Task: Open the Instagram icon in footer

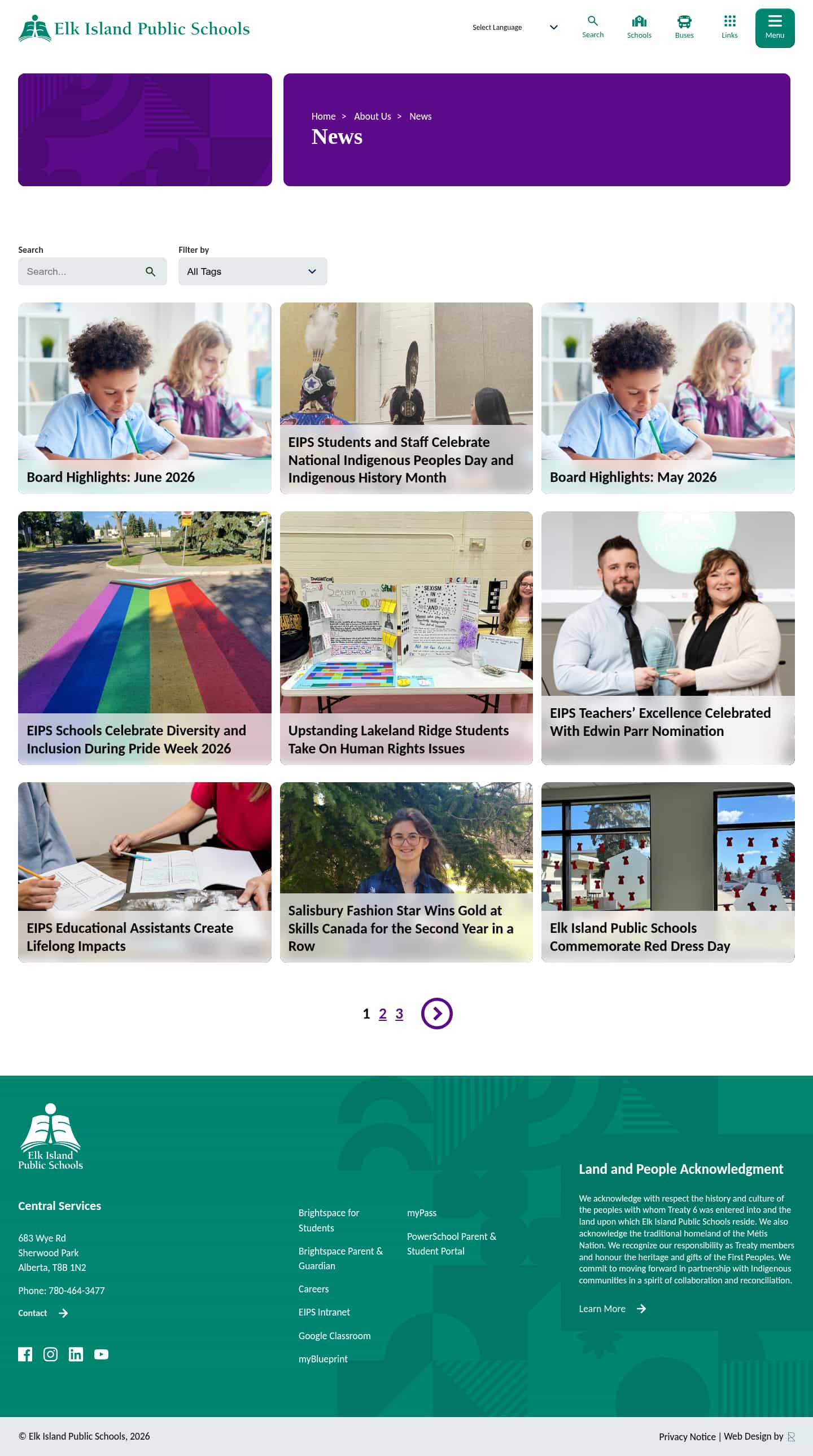Action: 50,1354
